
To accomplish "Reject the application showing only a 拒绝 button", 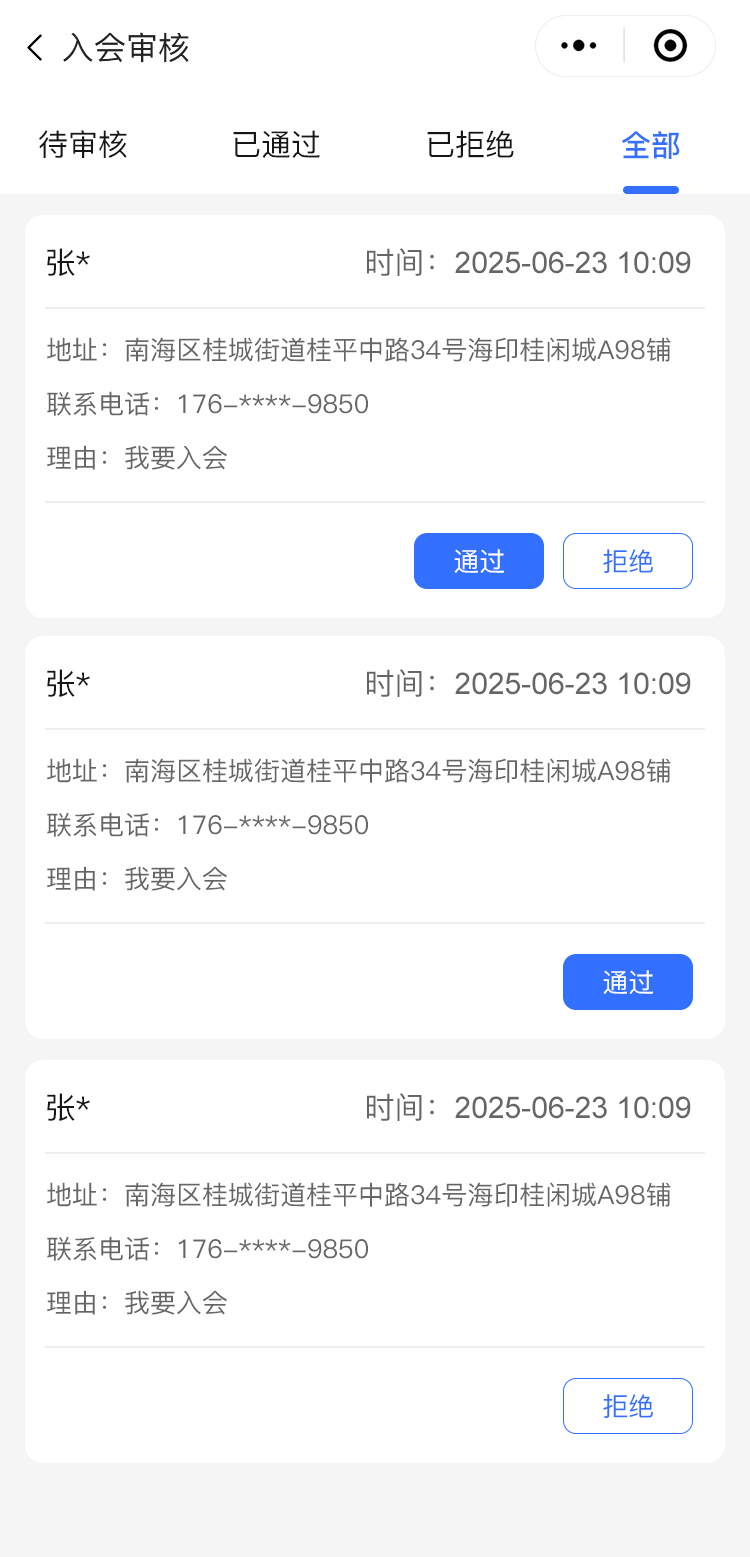I will tap(628, 1406).
